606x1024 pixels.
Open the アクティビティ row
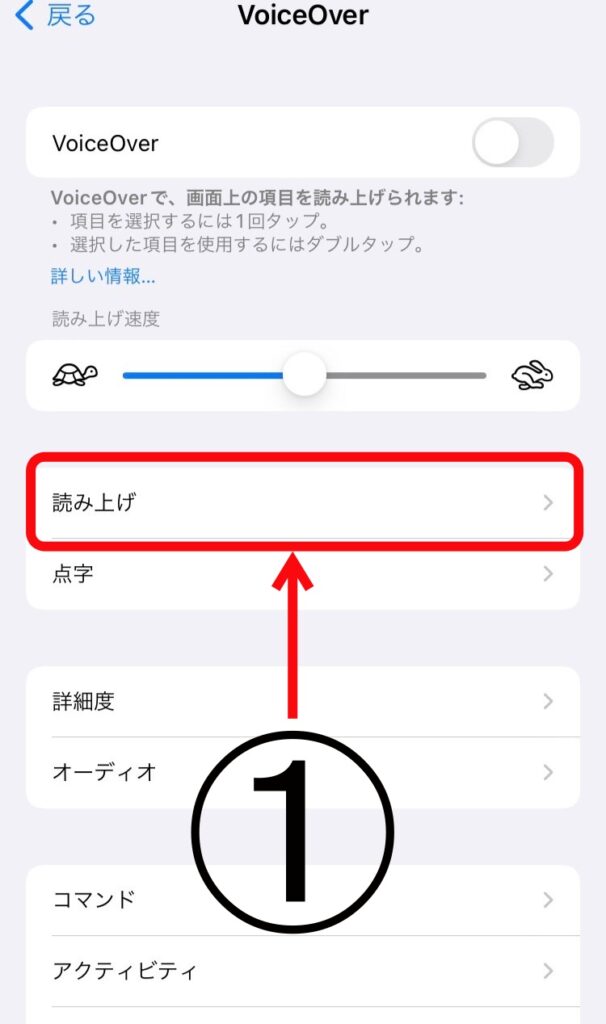300,970
